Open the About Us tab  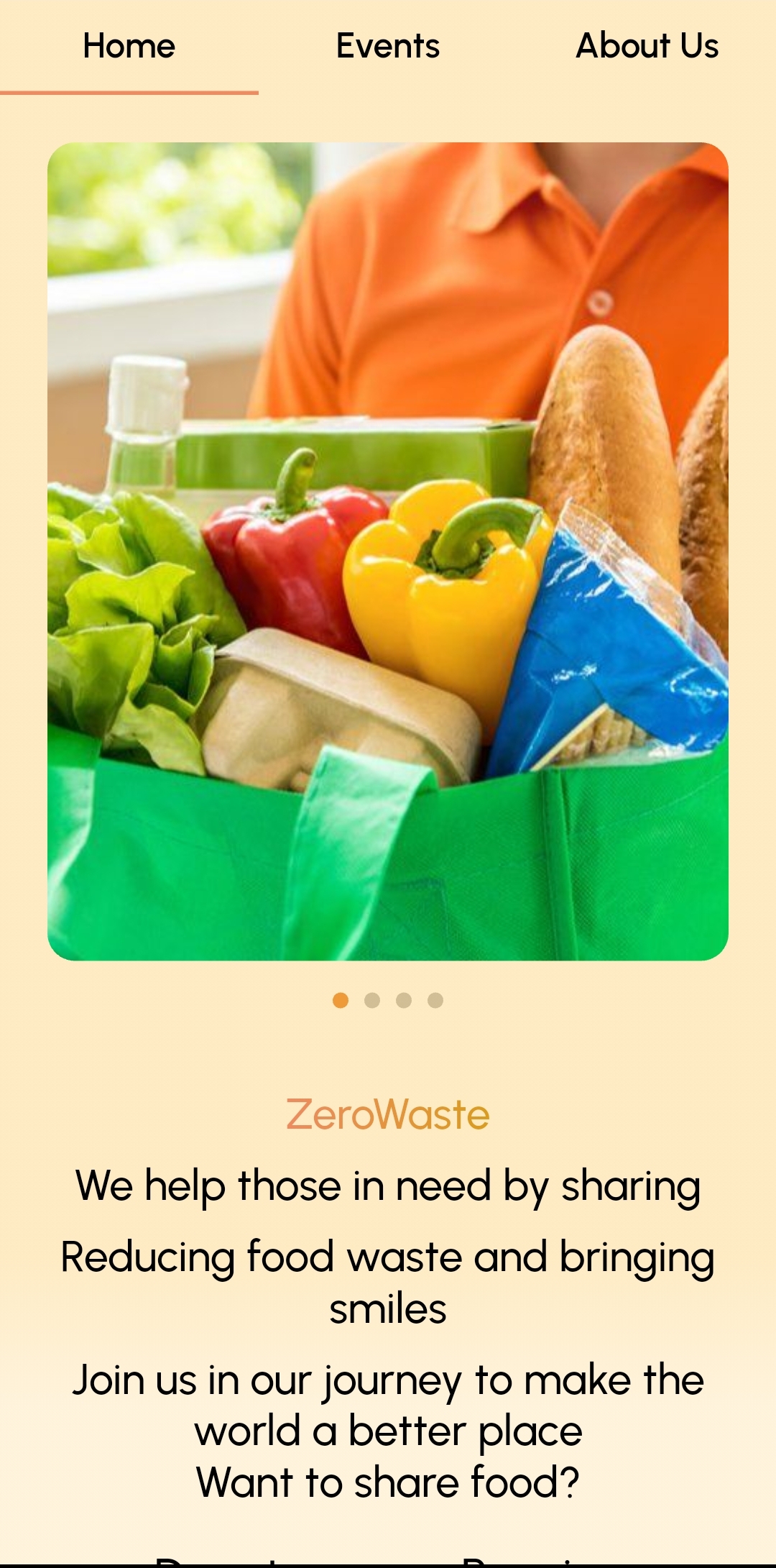tap(647, 47)
